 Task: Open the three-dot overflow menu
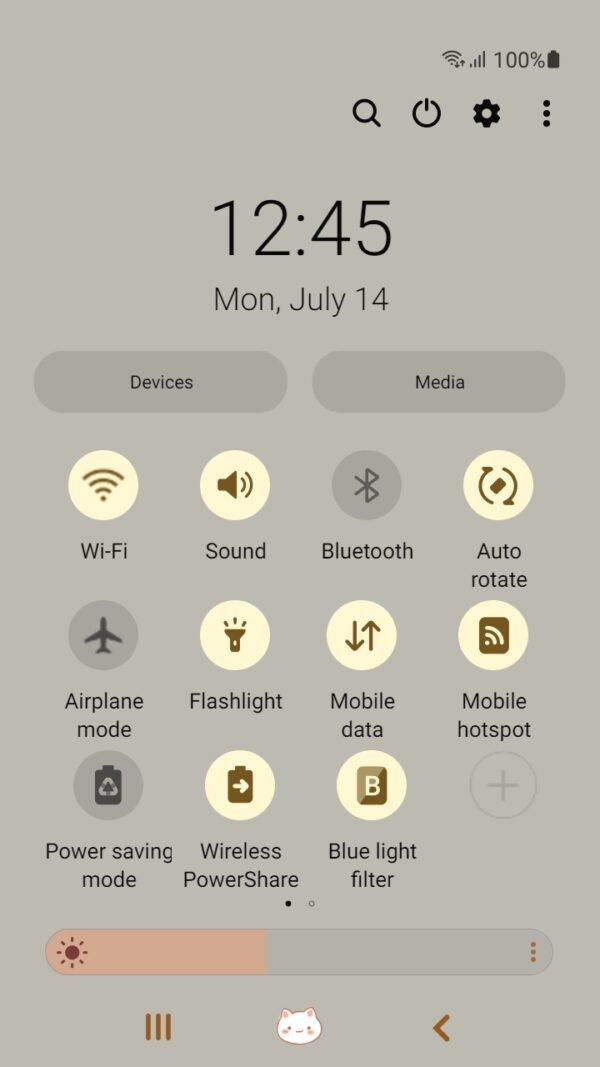pos(546,114)
